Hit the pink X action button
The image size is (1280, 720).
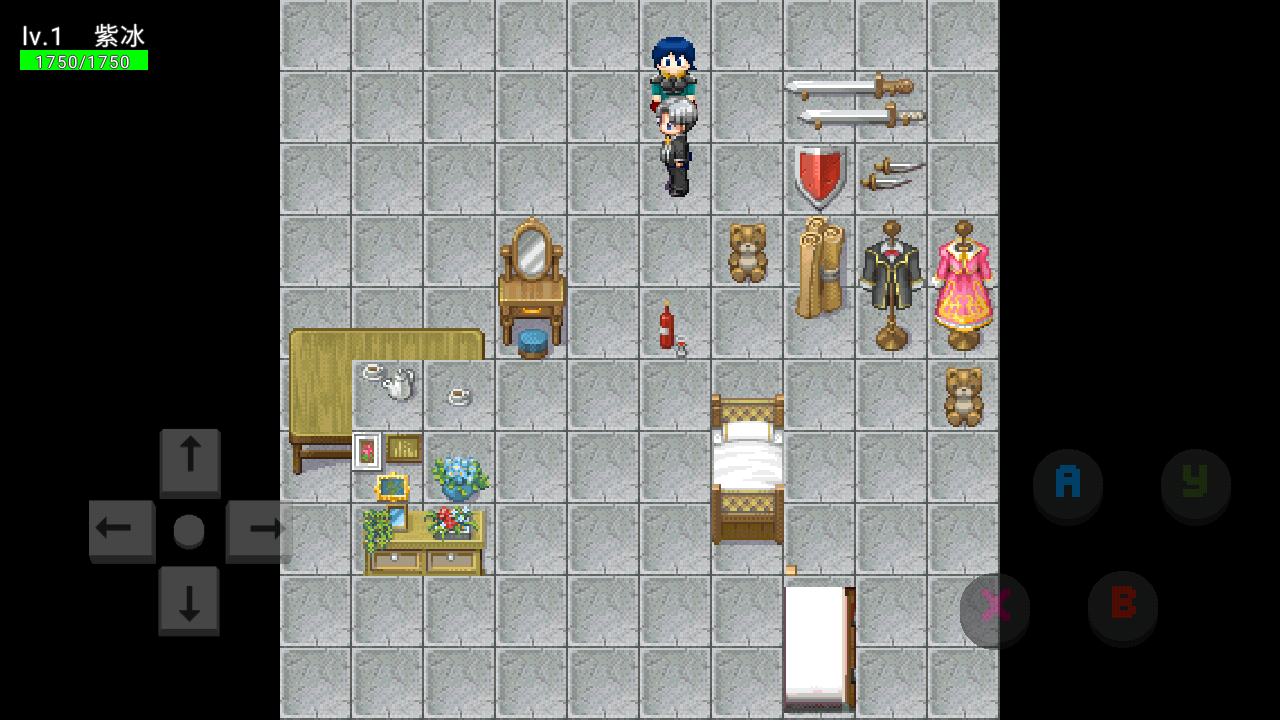[x=994, y=608]
